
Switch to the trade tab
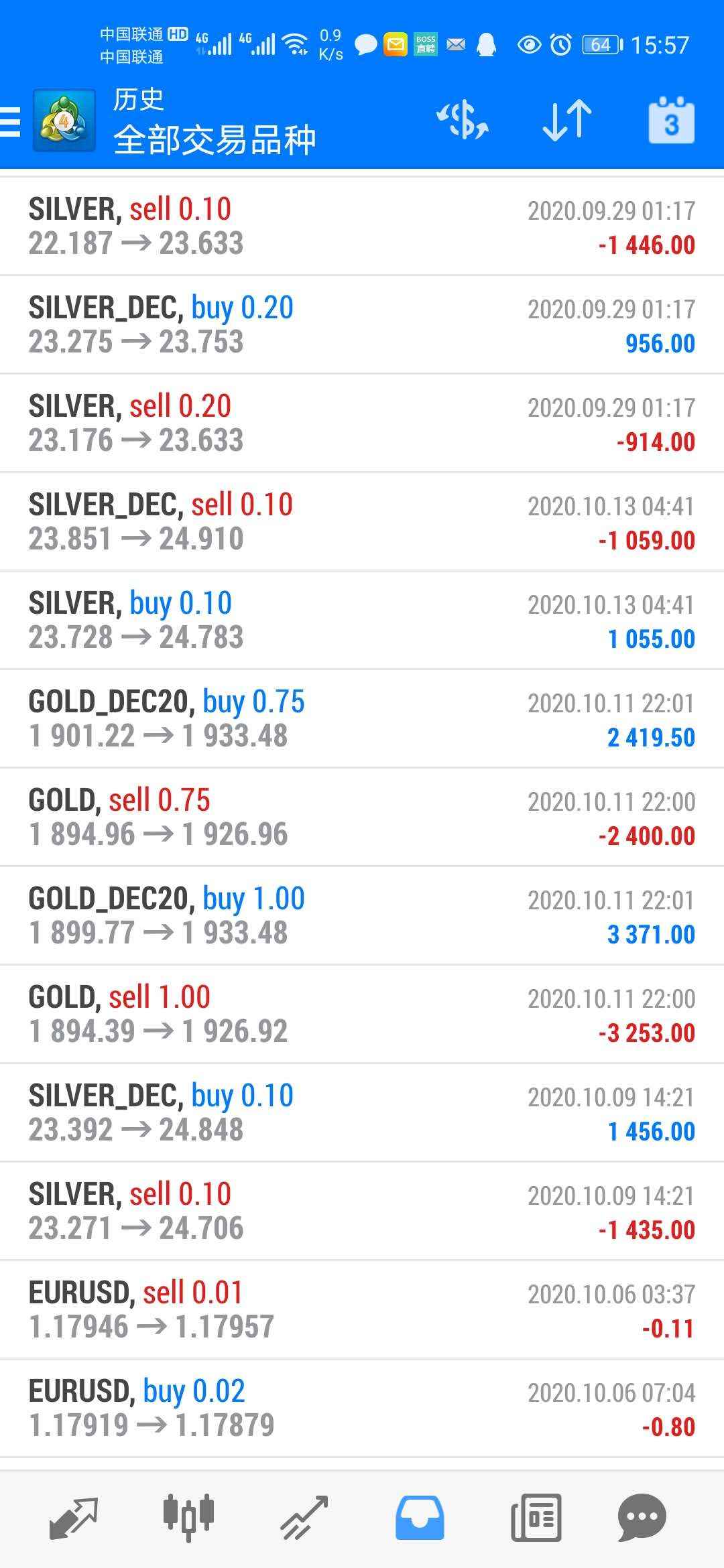click(x=304, y=1517)
